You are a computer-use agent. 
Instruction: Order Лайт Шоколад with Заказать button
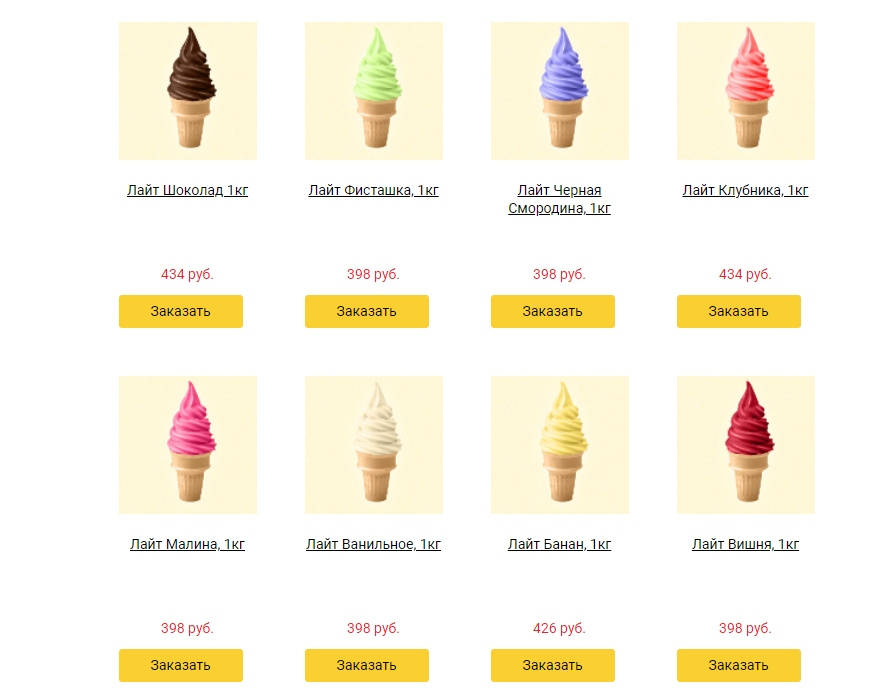click(x=180, y=311)
